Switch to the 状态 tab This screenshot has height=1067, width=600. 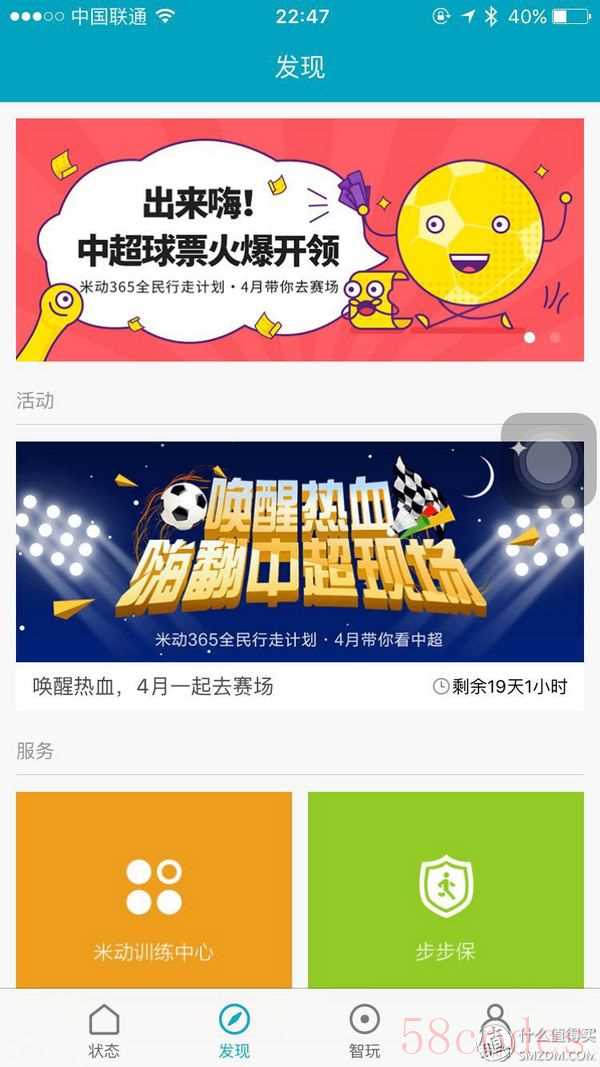click(104, 1031)
